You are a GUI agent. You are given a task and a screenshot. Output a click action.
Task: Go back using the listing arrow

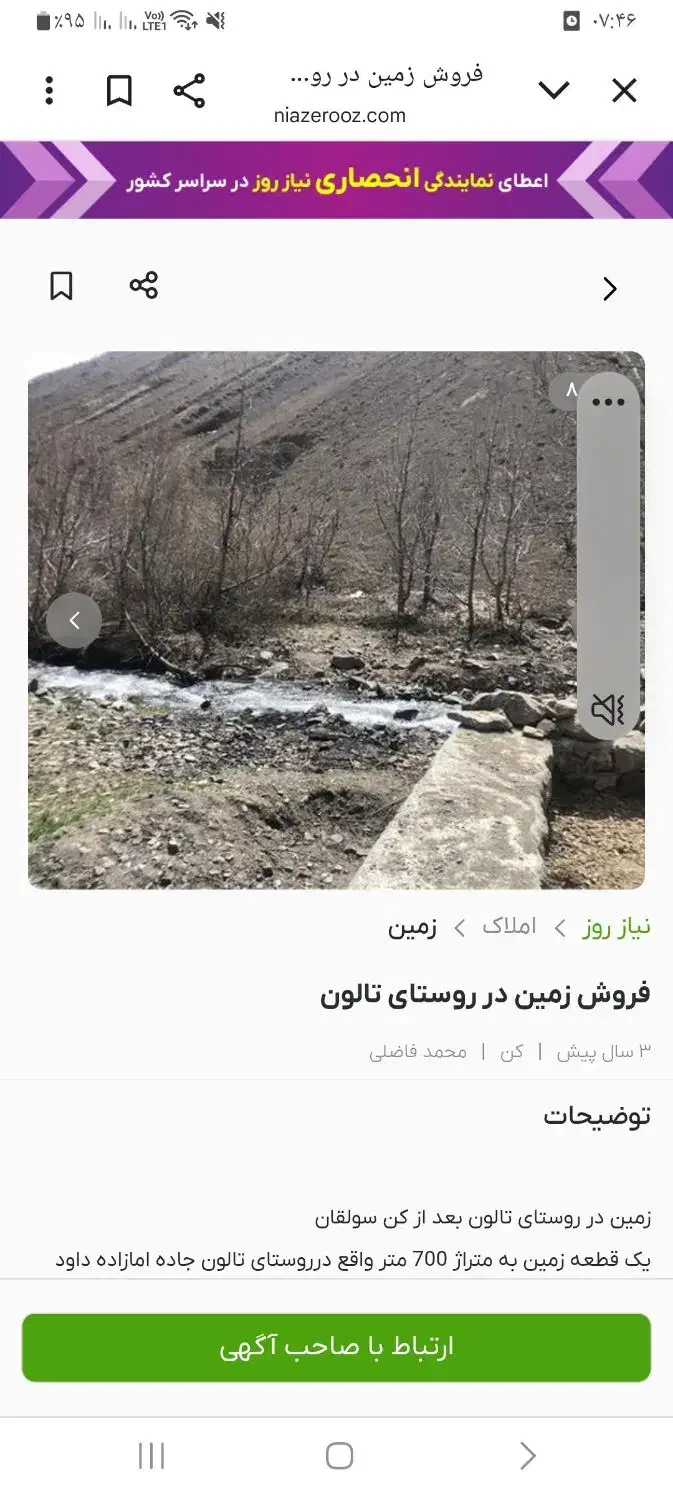(610, 289)
